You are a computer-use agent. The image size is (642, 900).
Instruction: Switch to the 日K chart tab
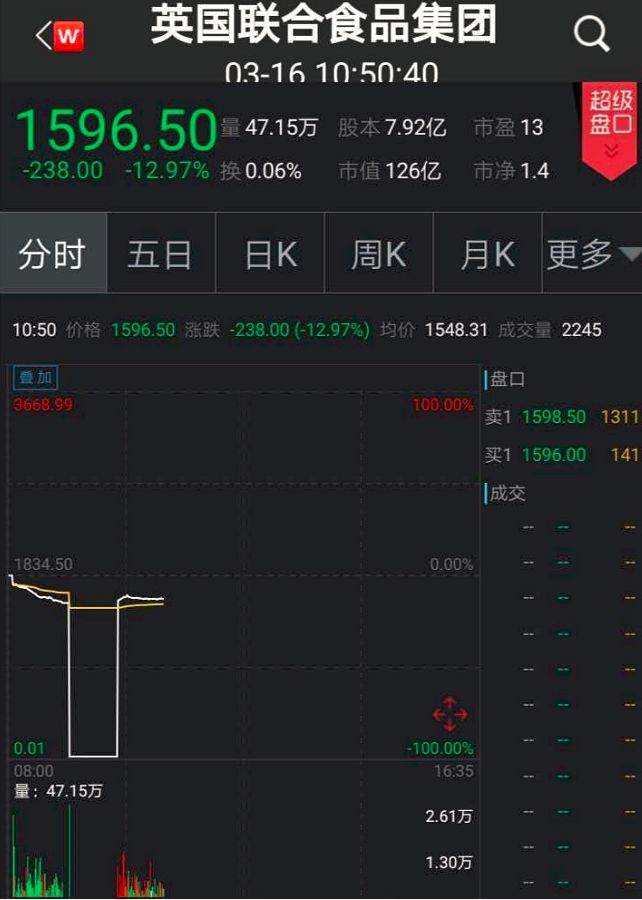tap(270, 254)
